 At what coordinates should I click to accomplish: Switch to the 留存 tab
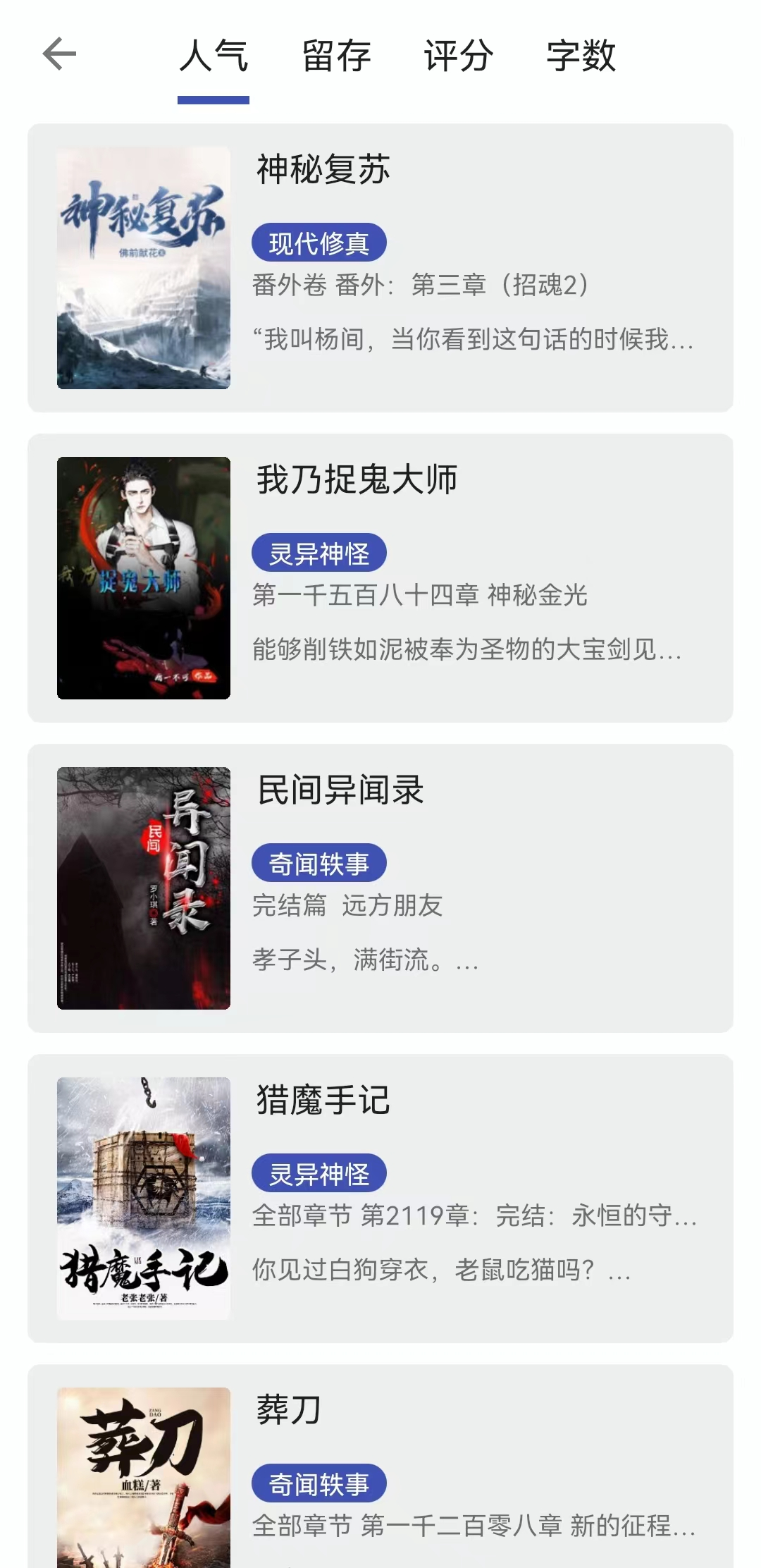[x=336, y=56]
